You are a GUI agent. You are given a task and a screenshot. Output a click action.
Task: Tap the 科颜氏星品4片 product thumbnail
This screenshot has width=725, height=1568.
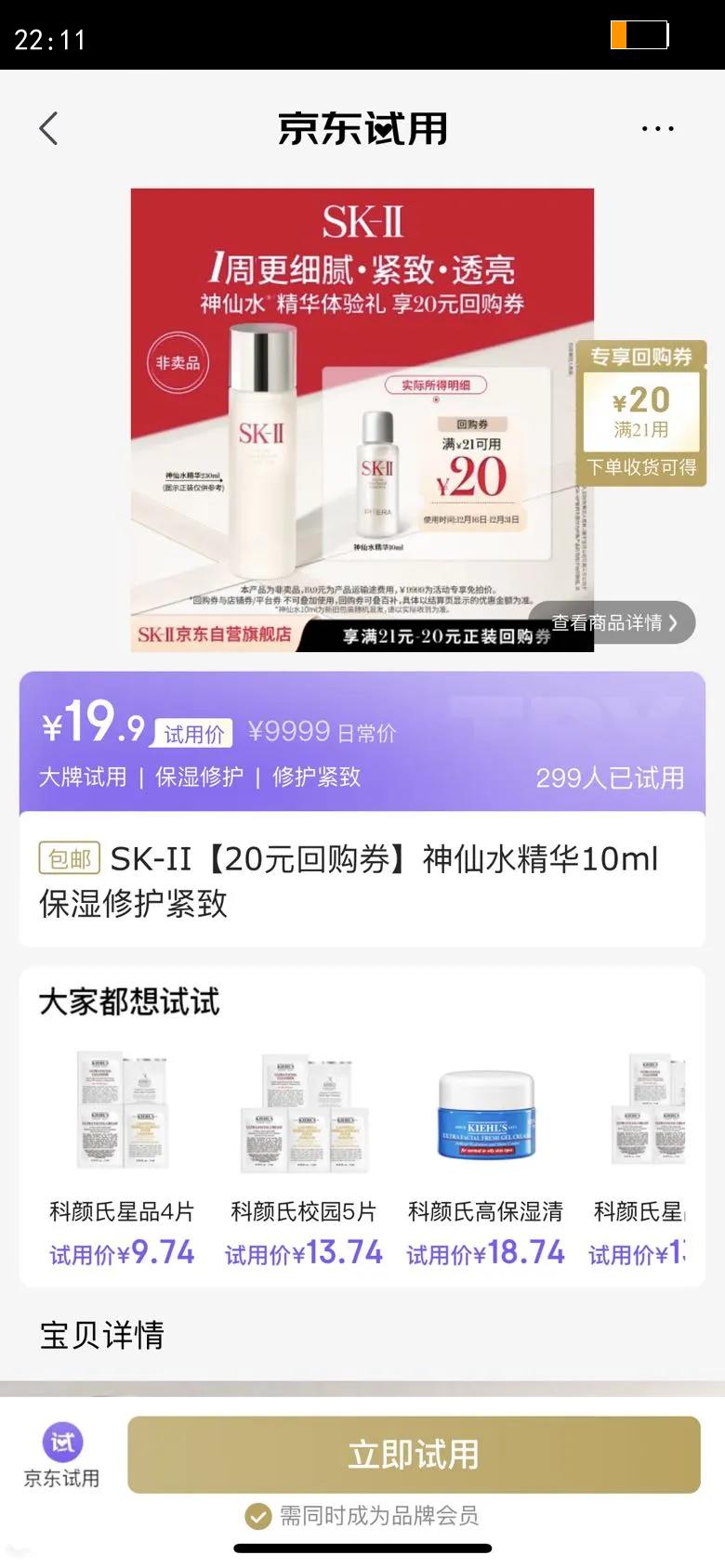coord(122,1110)
